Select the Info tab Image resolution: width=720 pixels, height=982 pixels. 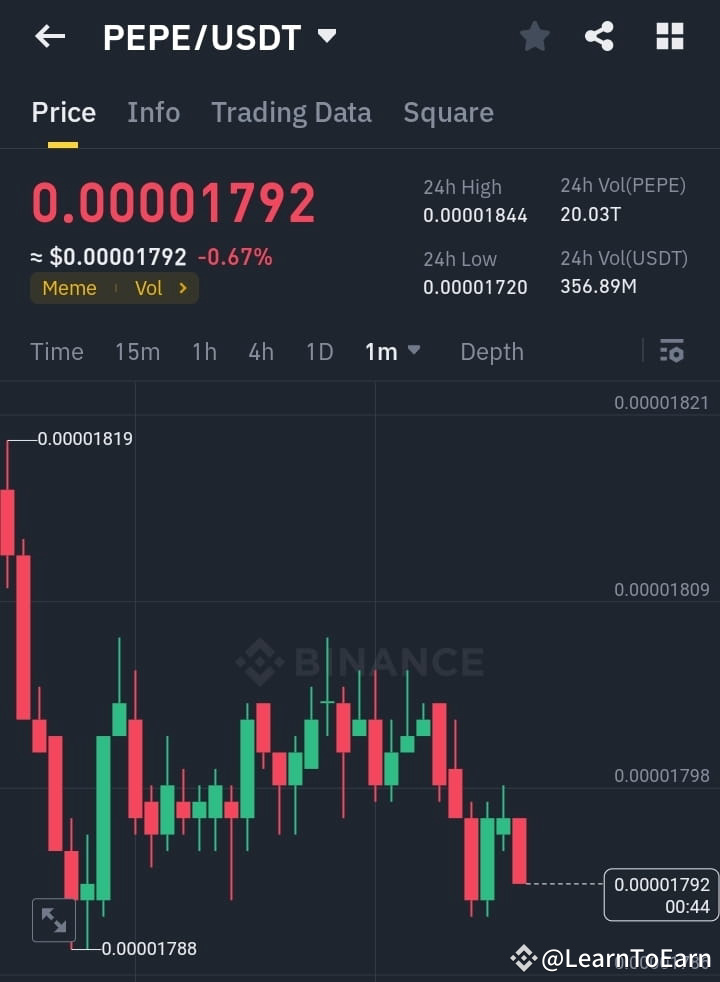[153, 112]
